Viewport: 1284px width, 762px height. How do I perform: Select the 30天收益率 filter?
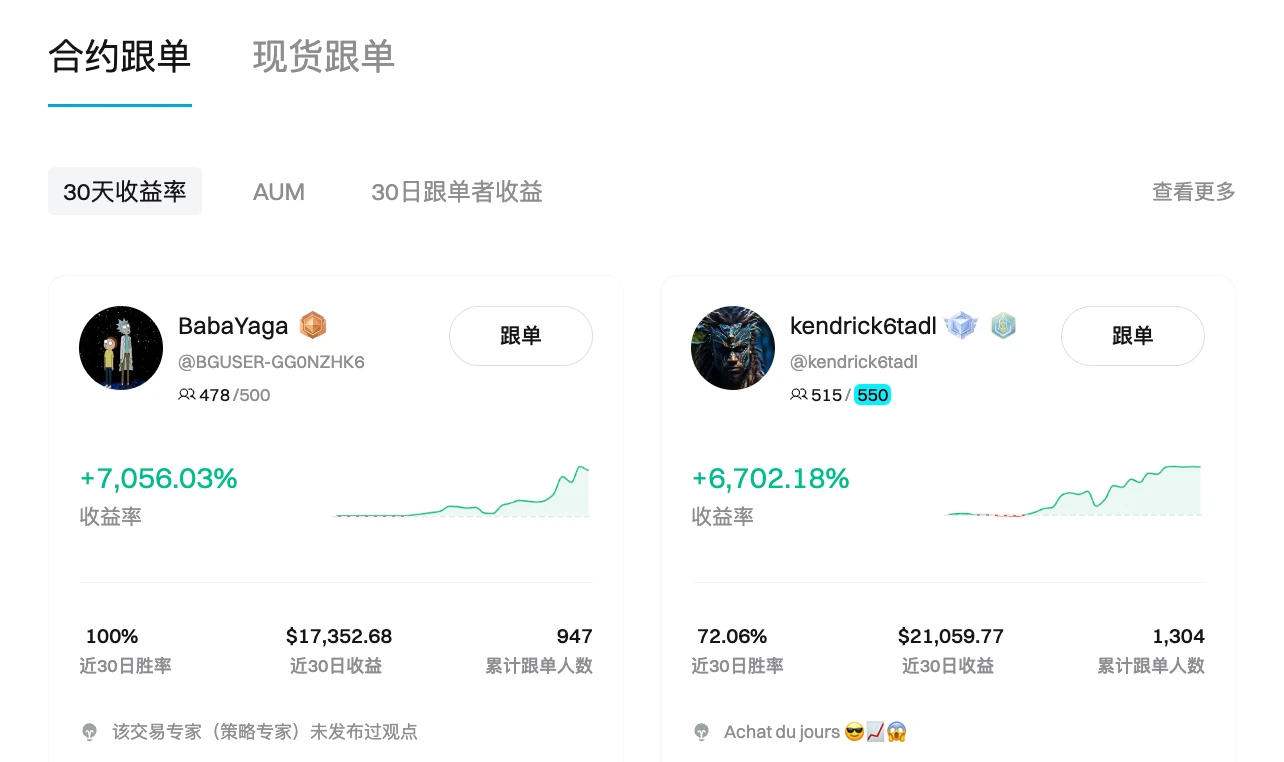[x=125, y=191]
